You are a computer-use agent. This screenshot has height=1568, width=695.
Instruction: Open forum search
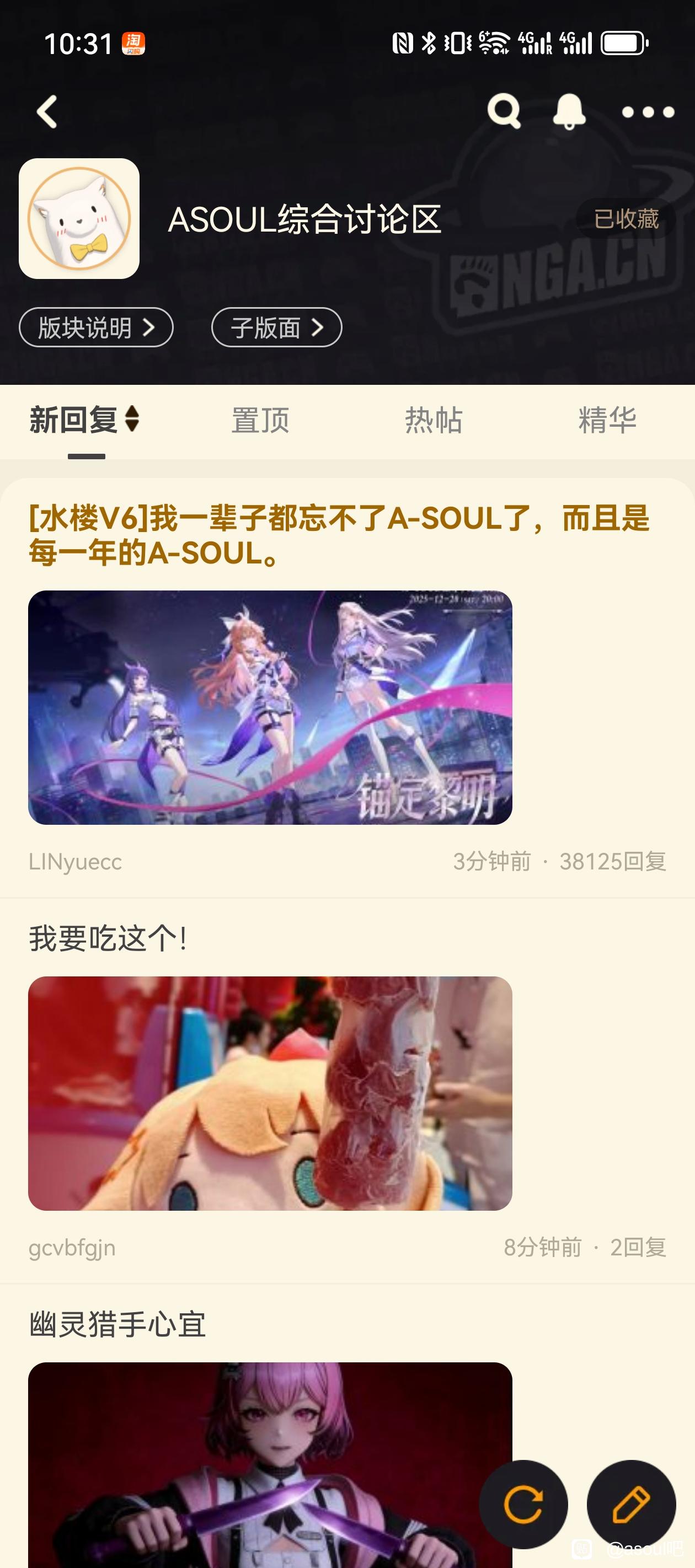tap(504, 111)
